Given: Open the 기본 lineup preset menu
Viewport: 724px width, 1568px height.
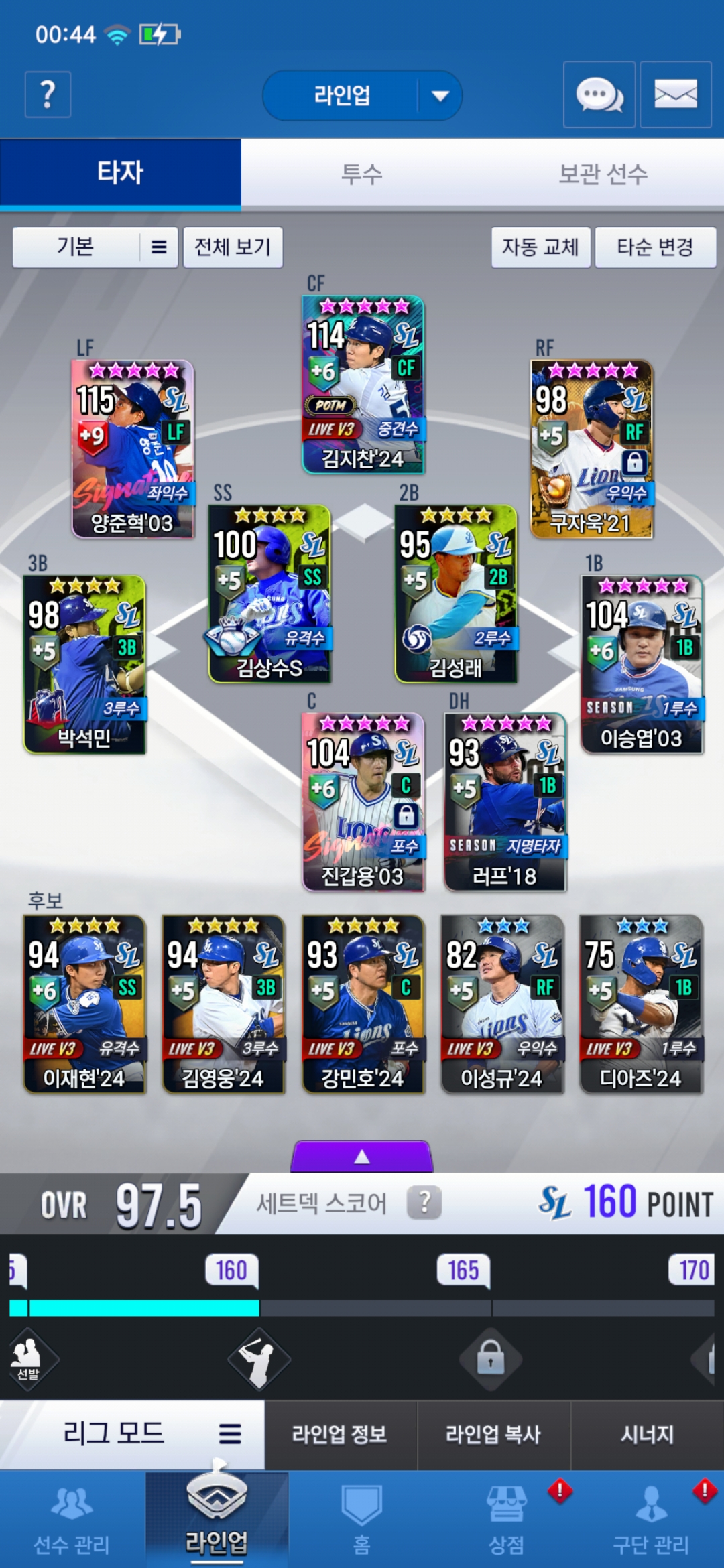Looking at the screenshot, I should pyautogui.click(x=95, y=247).
